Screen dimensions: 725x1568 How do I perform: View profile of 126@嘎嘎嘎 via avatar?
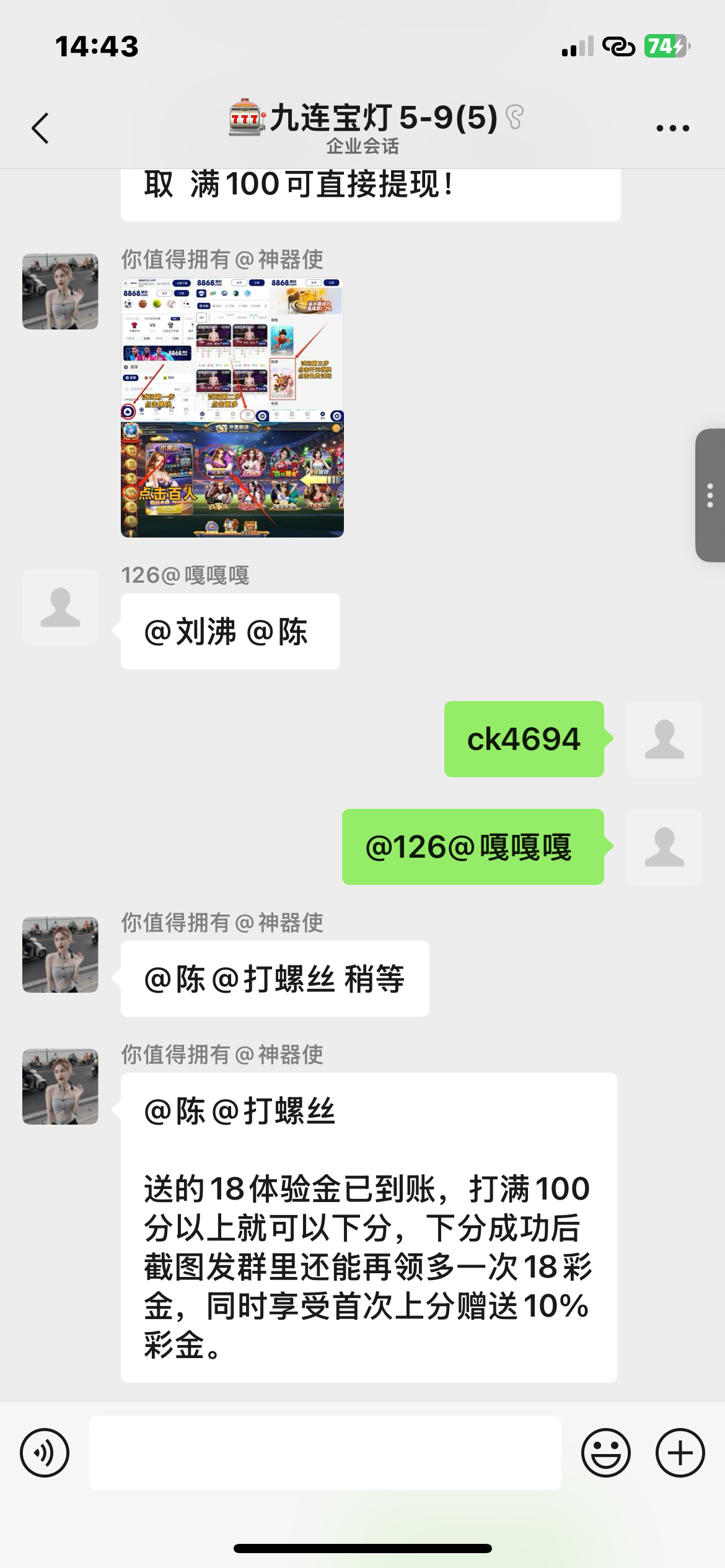click(60, 608)
